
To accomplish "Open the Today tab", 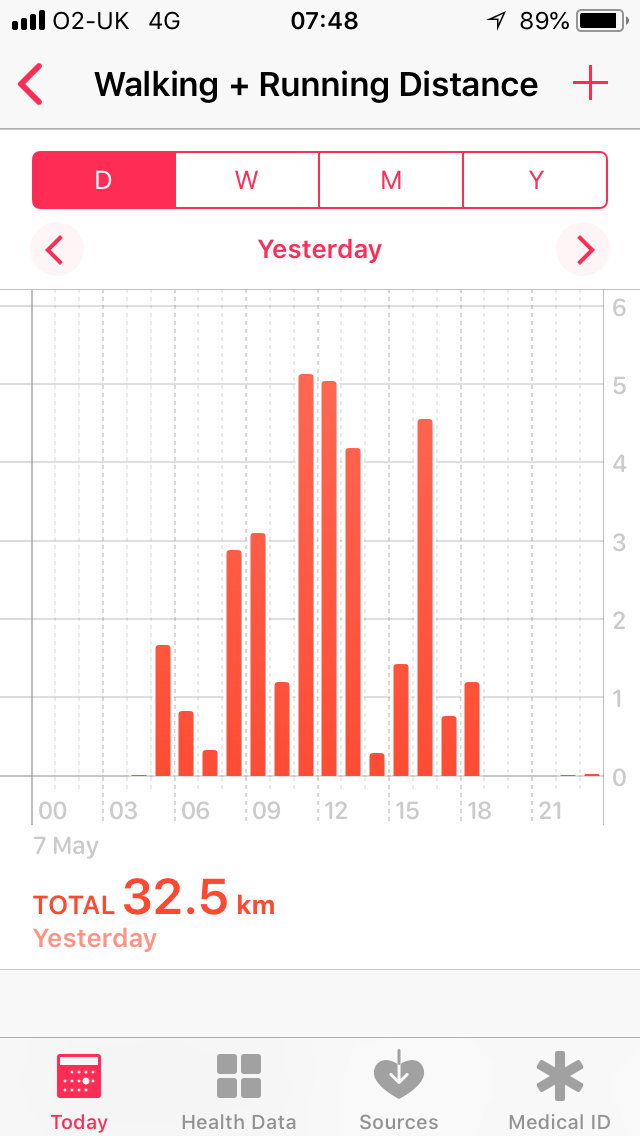I will (79, 1091).
